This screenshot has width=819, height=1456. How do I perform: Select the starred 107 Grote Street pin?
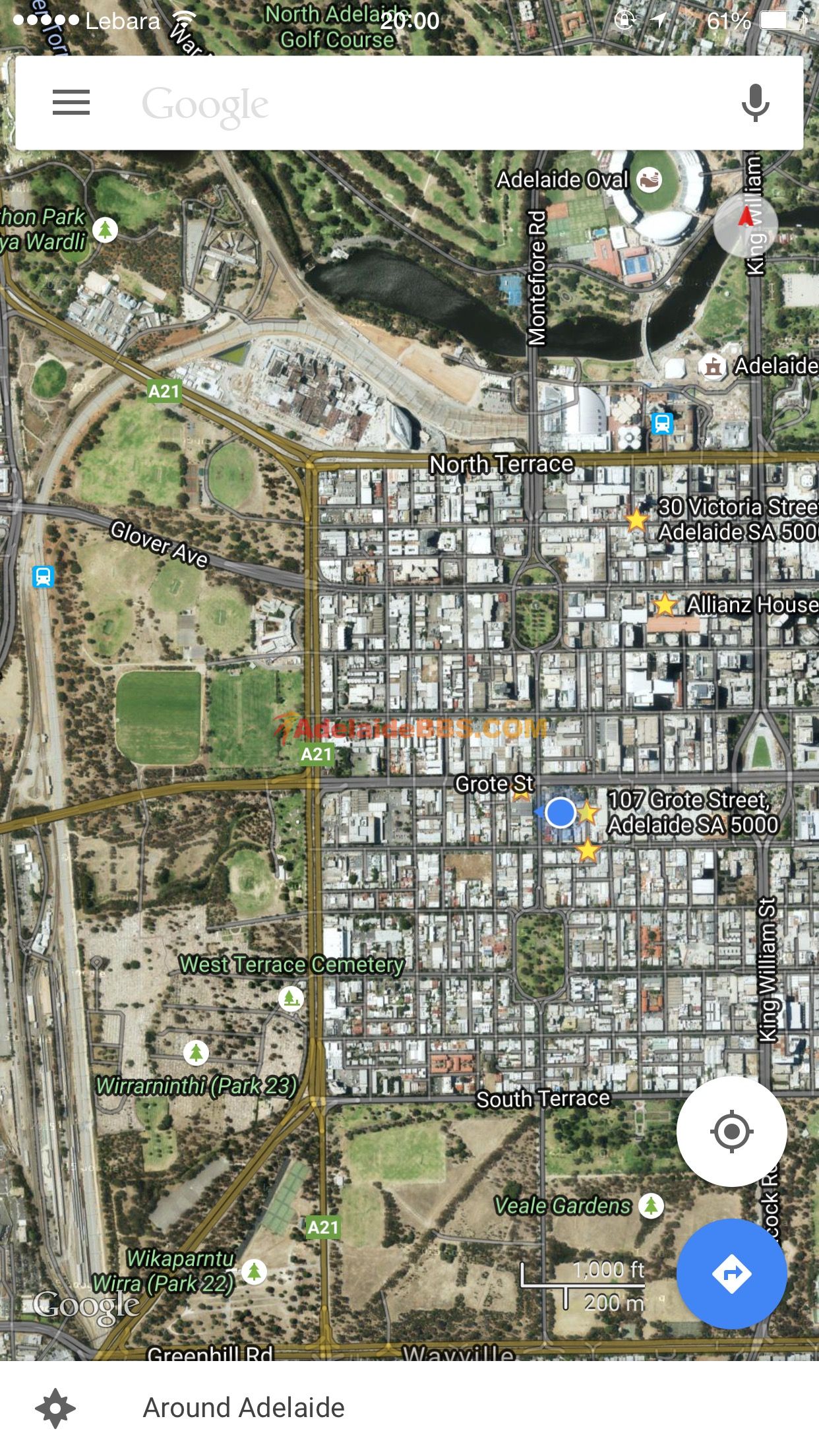[588, 812]
